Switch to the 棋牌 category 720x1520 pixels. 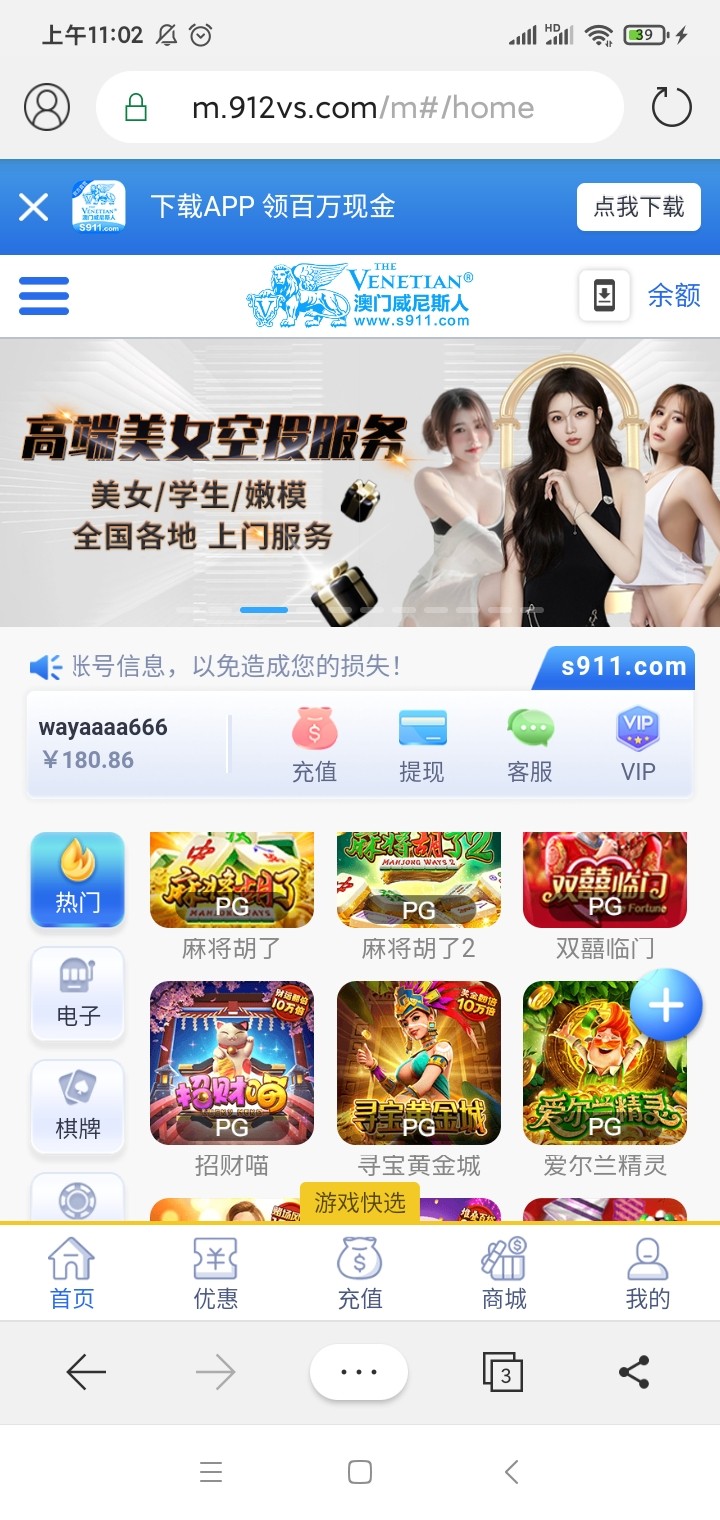click(78, 1105)
